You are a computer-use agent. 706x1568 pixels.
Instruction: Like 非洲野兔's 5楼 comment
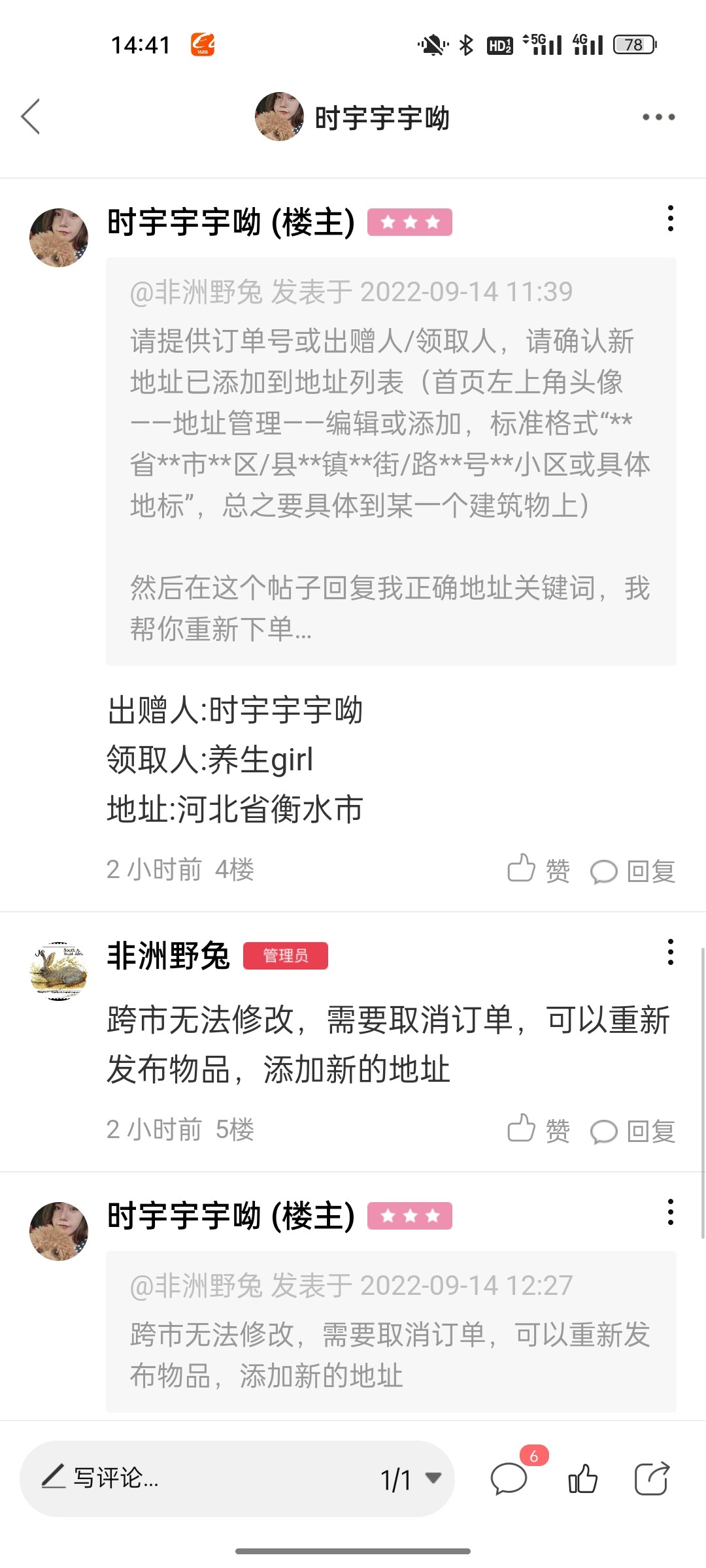click(539, 1130)
